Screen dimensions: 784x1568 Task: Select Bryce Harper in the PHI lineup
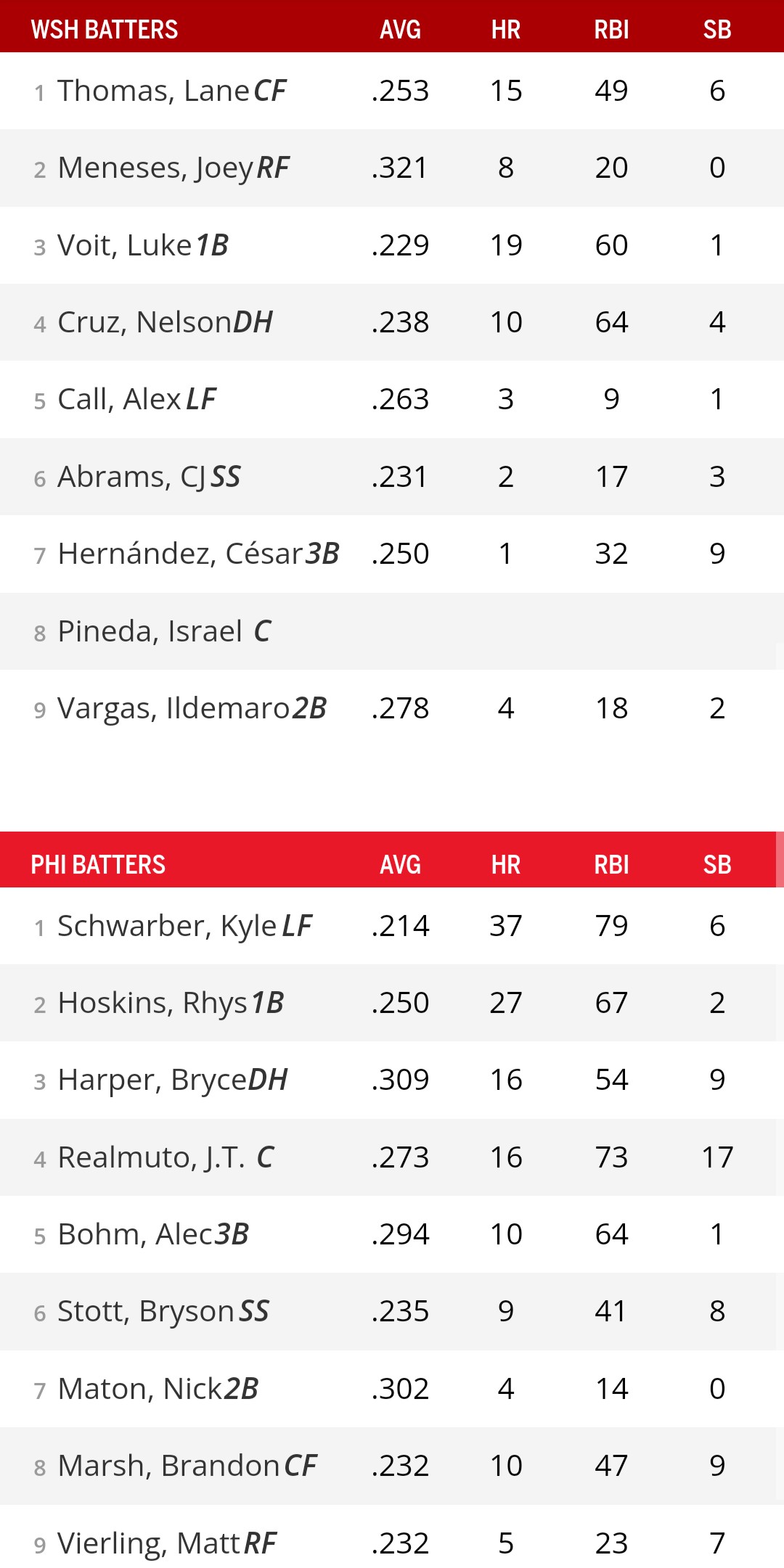(x=152, y=1080)
